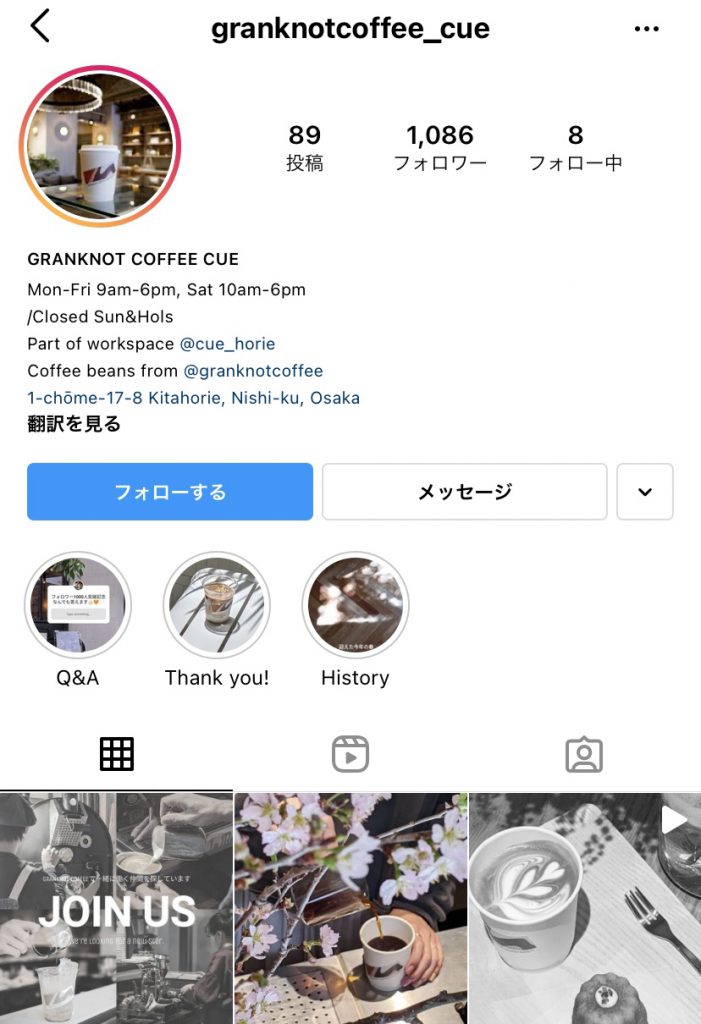Switch to the tagged photos tab

(584, 754)
